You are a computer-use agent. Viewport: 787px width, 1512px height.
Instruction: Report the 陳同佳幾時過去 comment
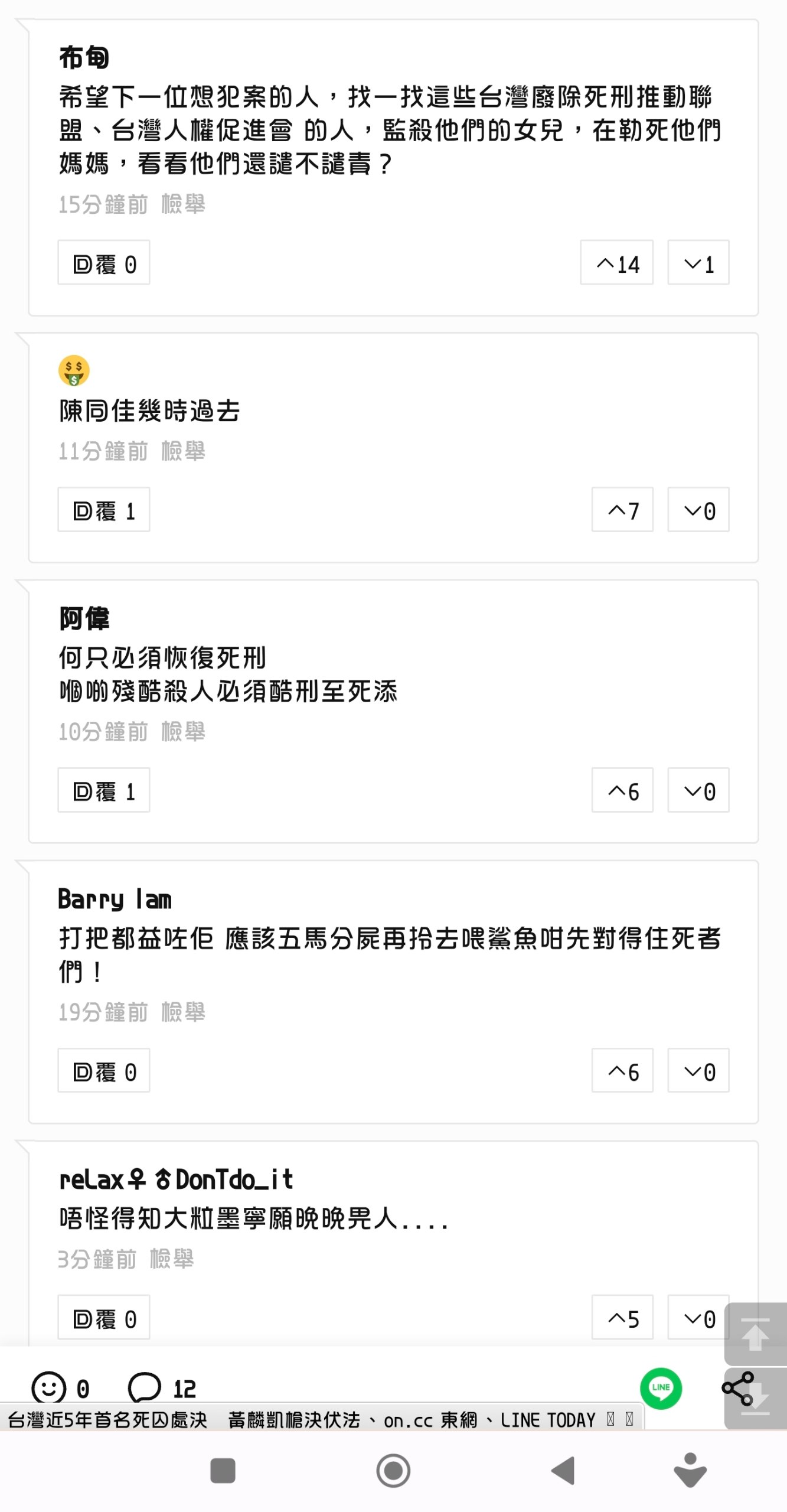(183, 451)
